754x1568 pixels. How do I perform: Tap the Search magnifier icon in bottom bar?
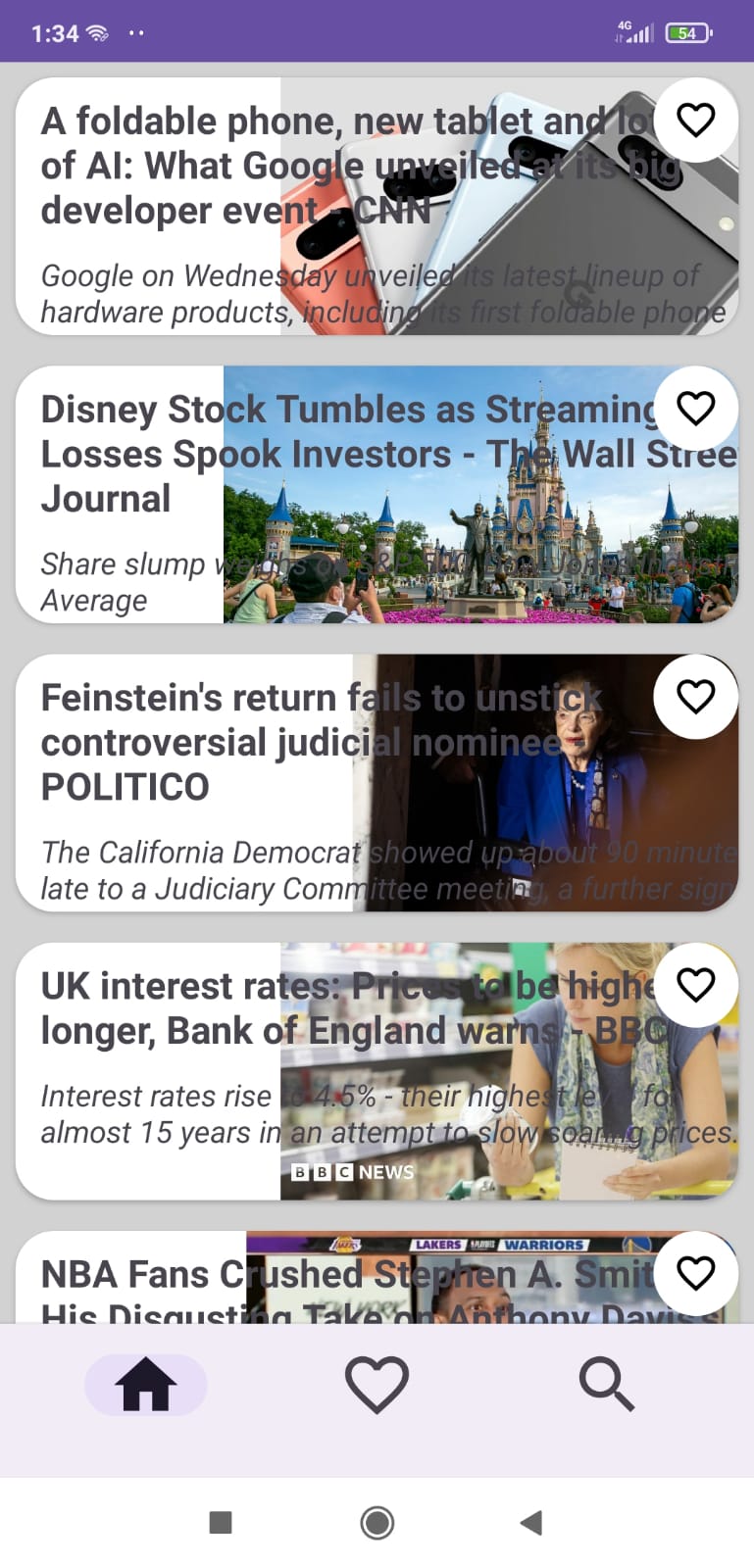(x=606, y=1385)
